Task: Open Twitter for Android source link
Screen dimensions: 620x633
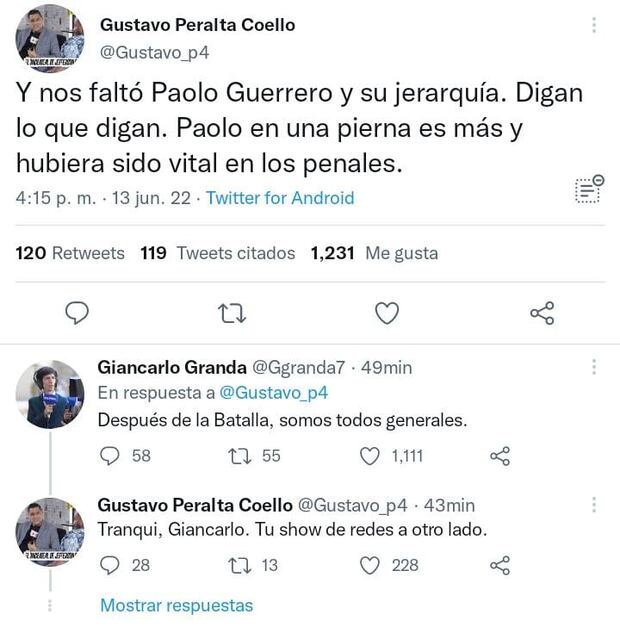Action: pyautogui.click(x=280, y=198)
